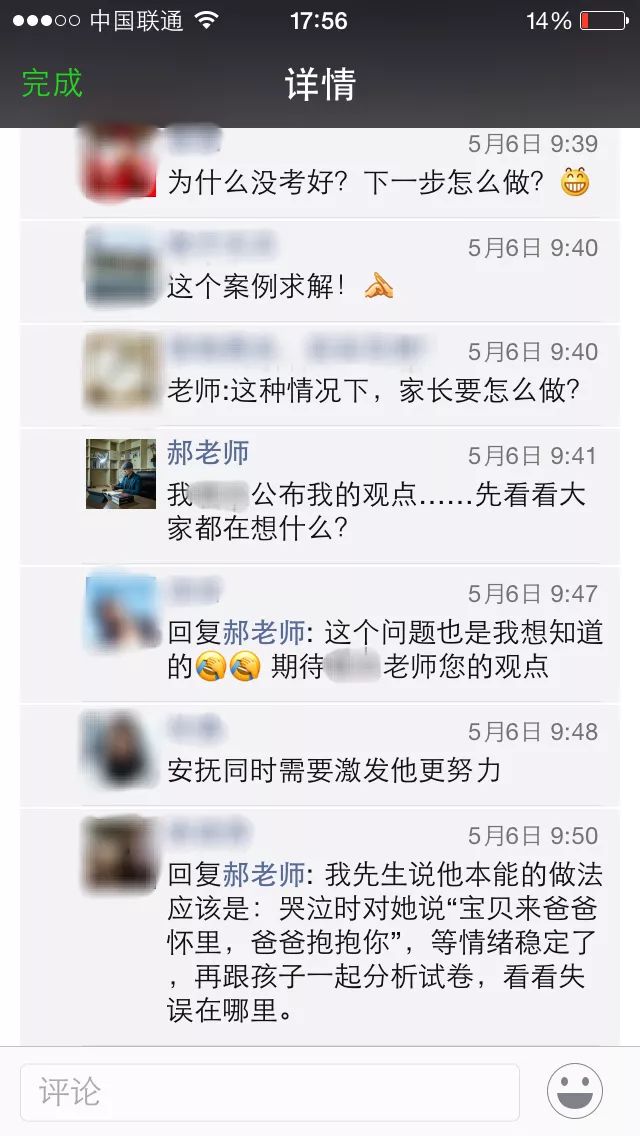Open 郝老师's profile name link

[x=208, y=453]
